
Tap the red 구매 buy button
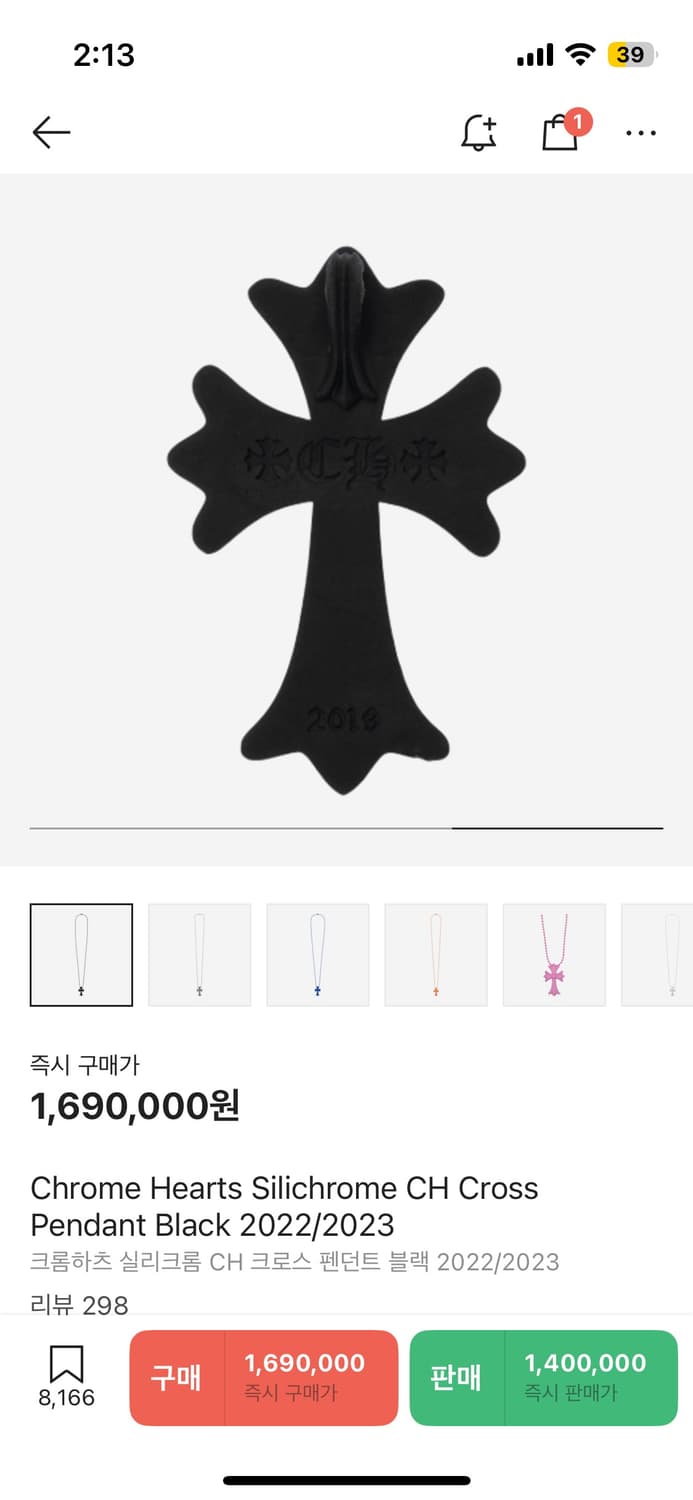264,1377
